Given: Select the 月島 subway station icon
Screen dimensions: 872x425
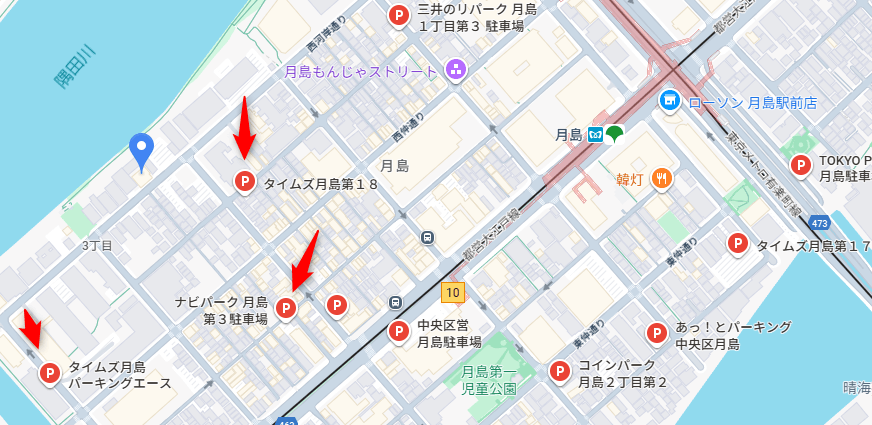Looking at the screenshot, I should pyautogui.click(x=595, y=133).
